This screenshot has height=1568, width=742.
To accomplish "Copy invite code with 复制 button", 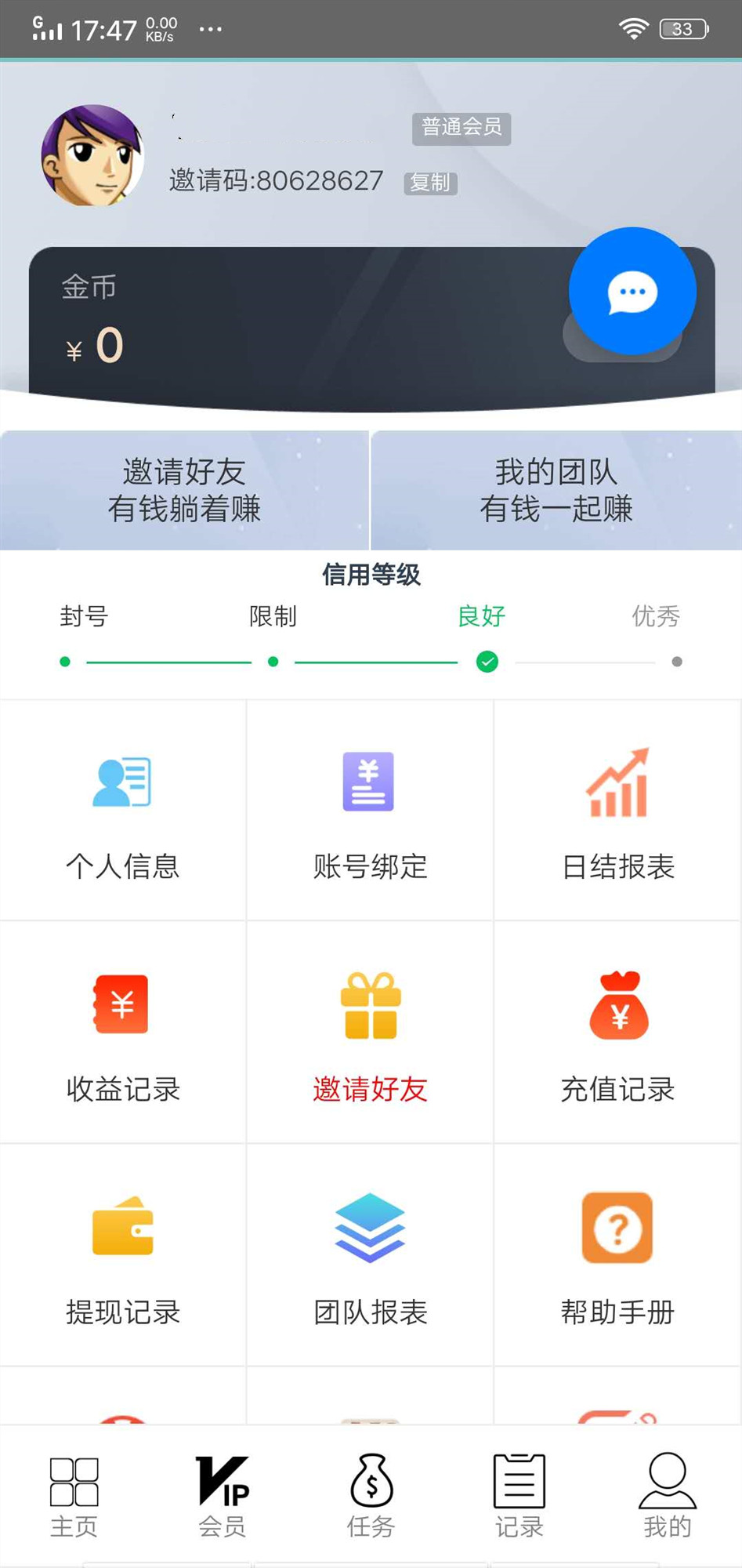I will 429,182.
